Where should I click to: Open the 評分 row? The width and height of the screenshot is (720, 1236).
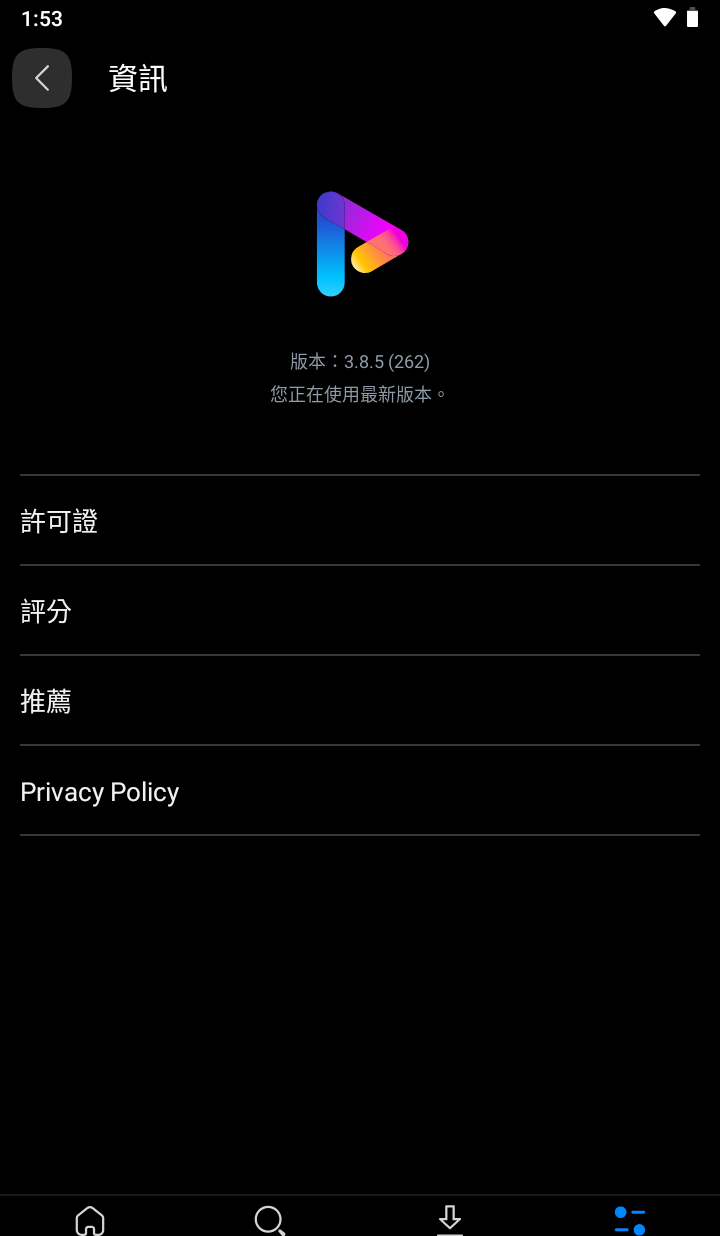coord(360,611)
